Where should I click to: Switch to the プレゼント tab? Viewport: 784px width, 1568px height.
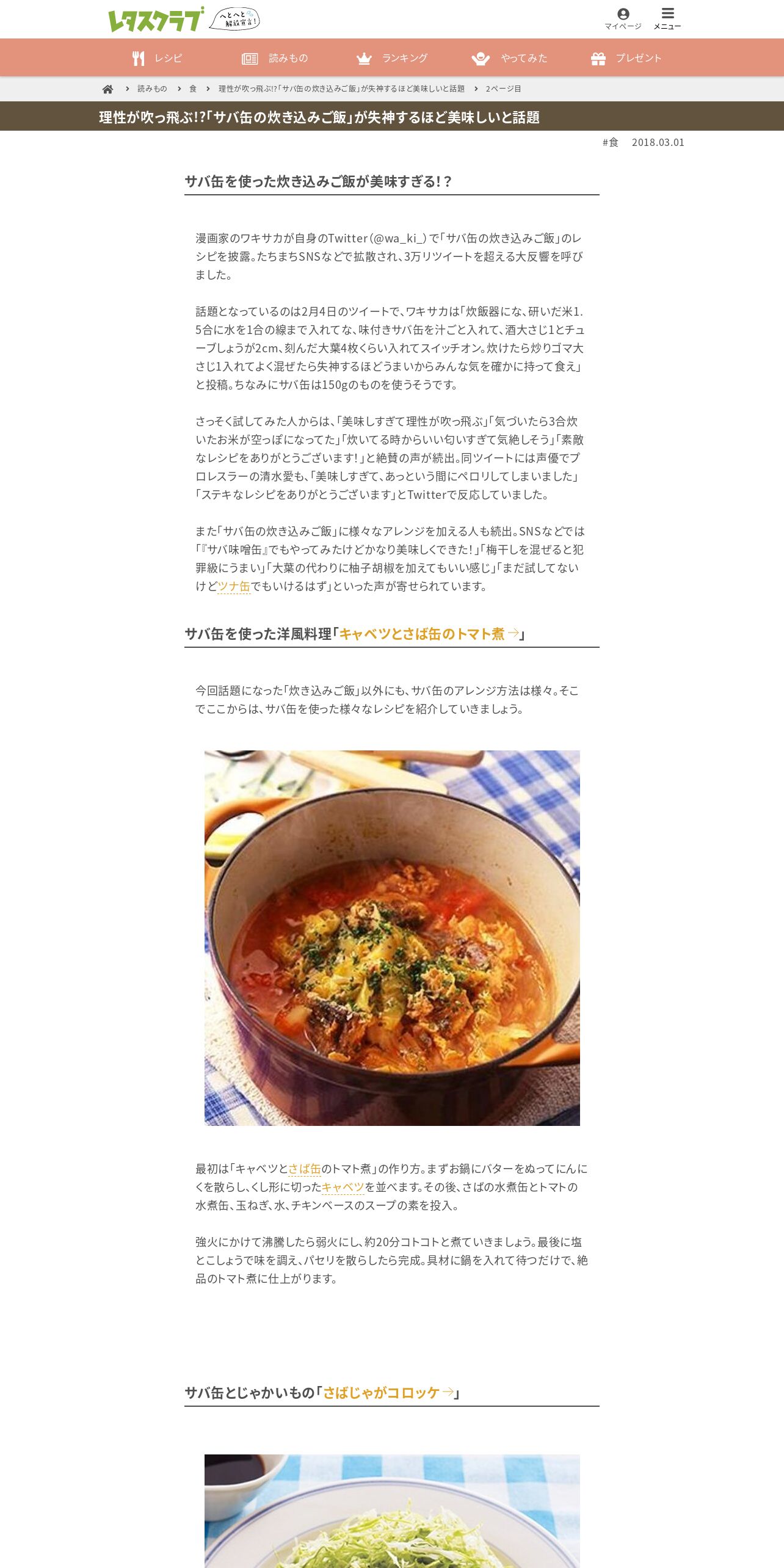(x=626, y=58)
